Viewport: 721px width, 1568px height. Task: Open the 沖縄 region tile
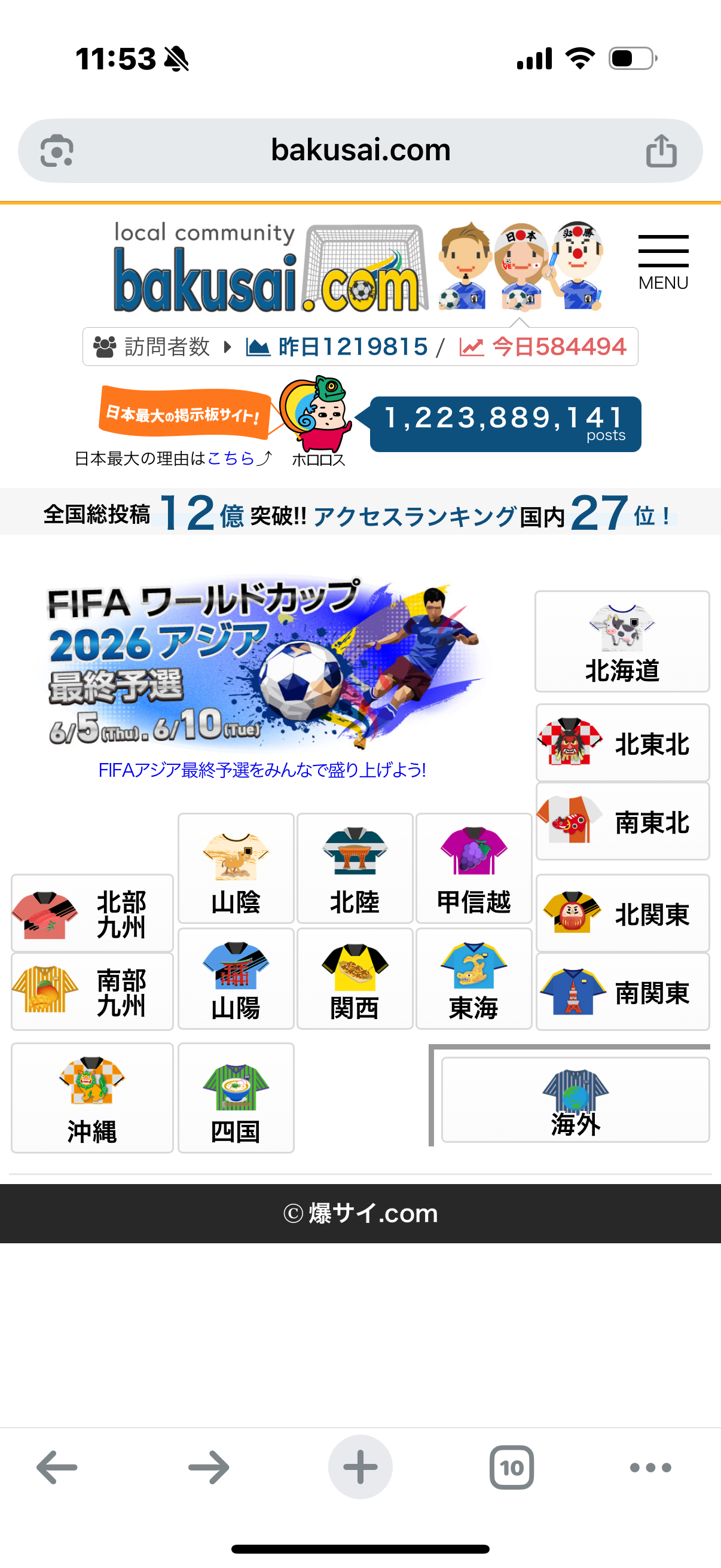click(92, 1097)
